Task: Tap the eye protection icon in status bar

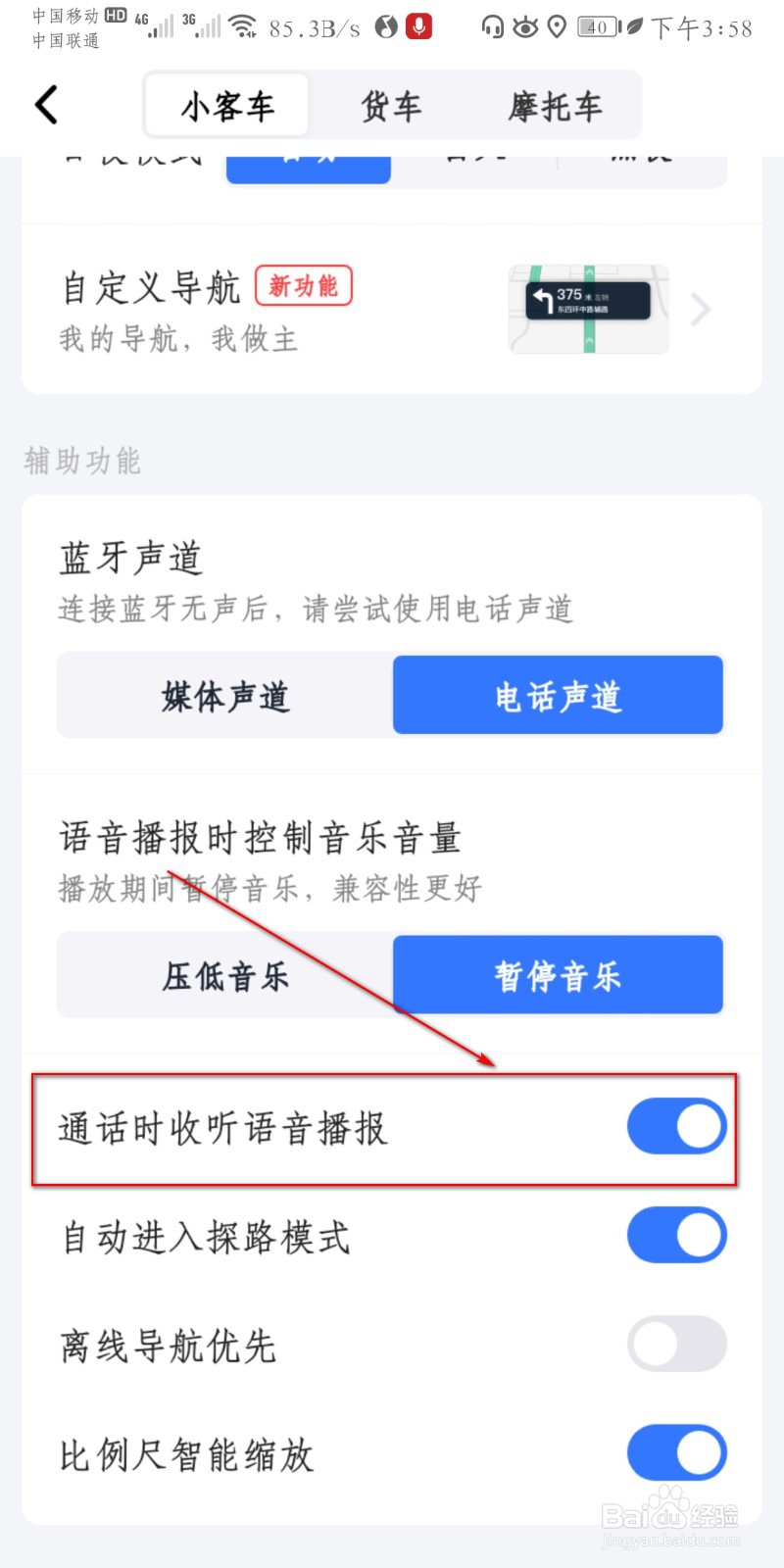Action: pyautogui.click(x=526, y=26)
